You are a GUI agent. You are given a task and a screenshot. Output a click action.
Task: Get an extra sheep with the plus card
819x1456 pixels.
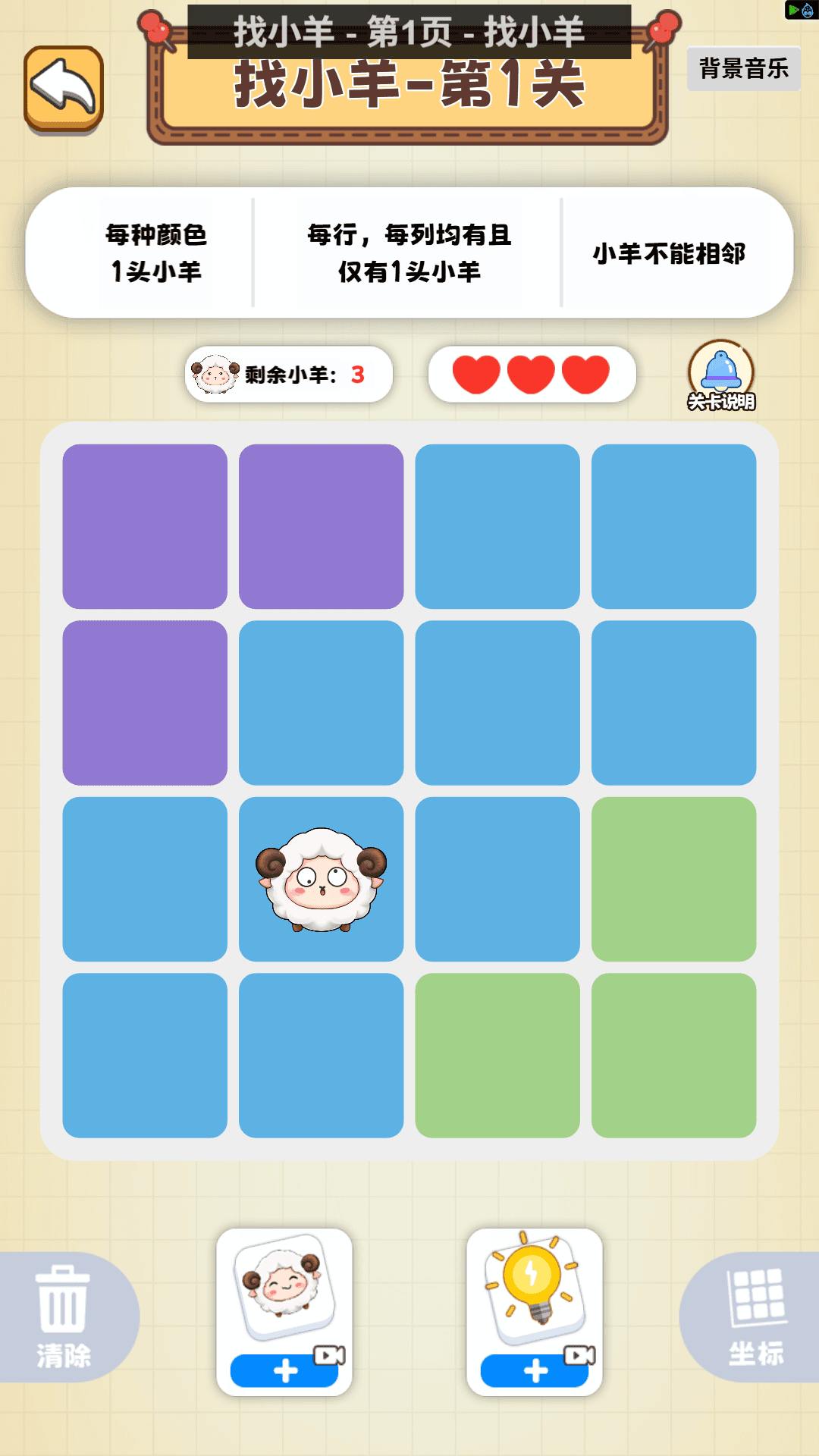coord(284,1312)
